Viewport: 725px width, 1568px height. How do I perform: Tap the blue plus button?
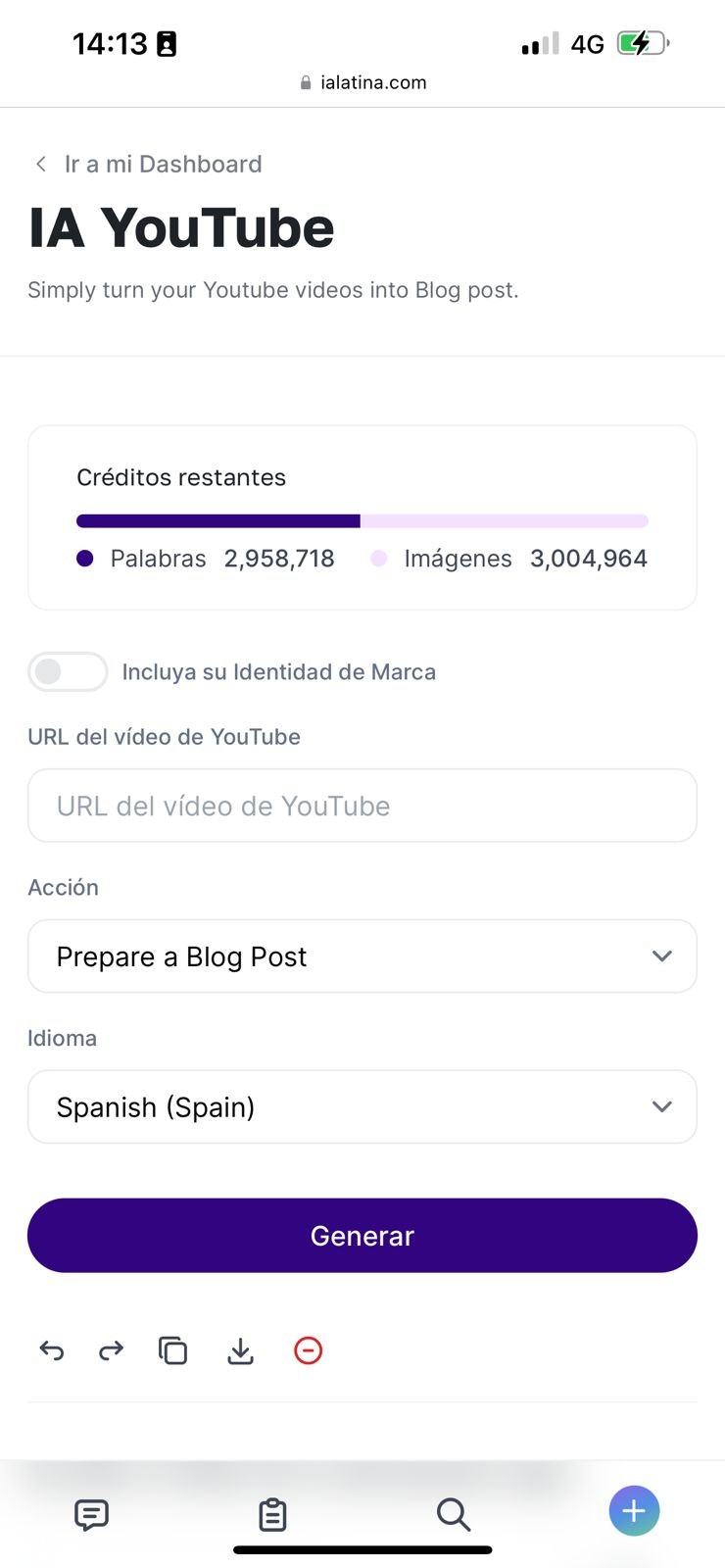click(x=634, y=1511)
